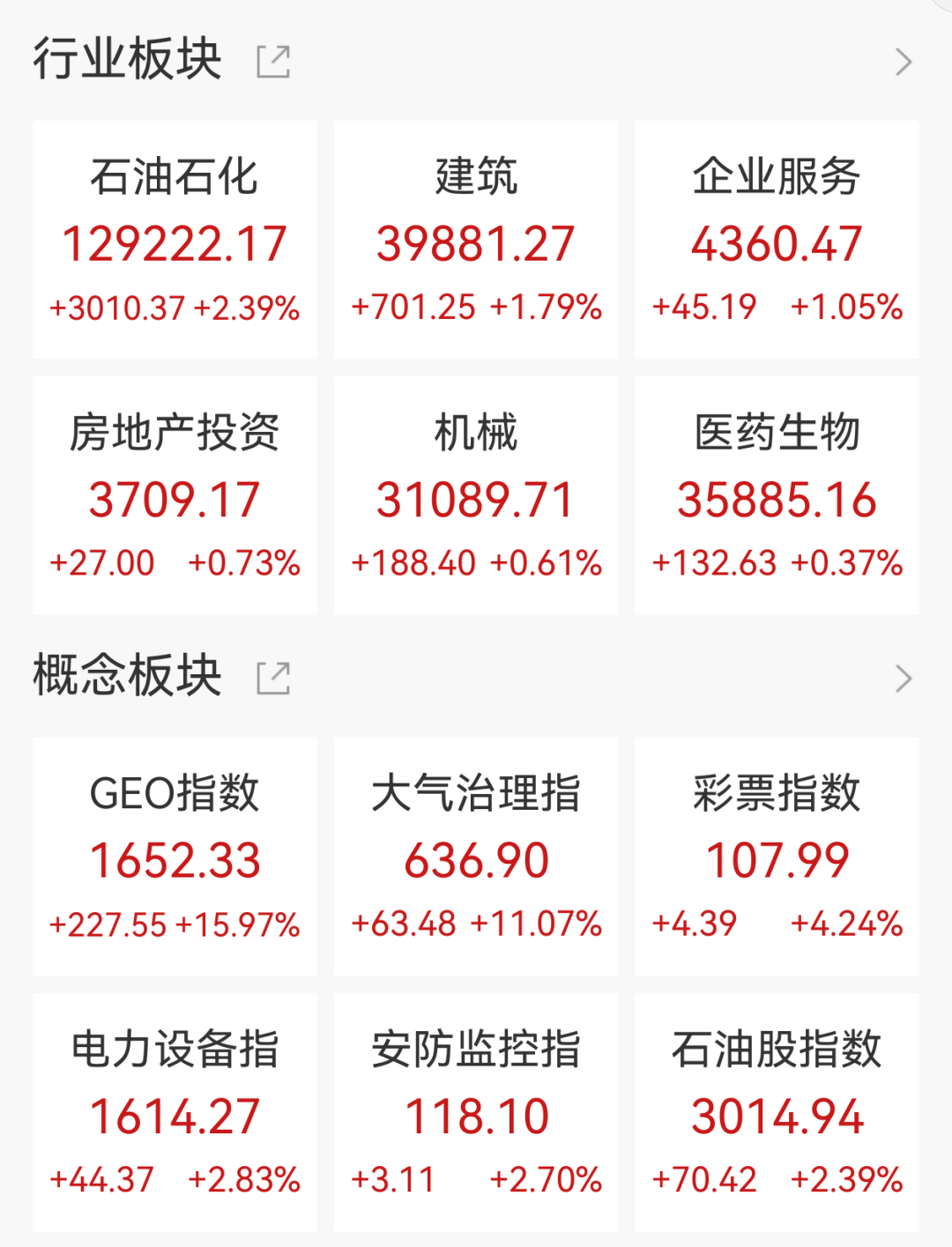Expand 概念板块 via the right arrow chevron
Viewport: 952px width, 1247px height.
tap(904, 678)
